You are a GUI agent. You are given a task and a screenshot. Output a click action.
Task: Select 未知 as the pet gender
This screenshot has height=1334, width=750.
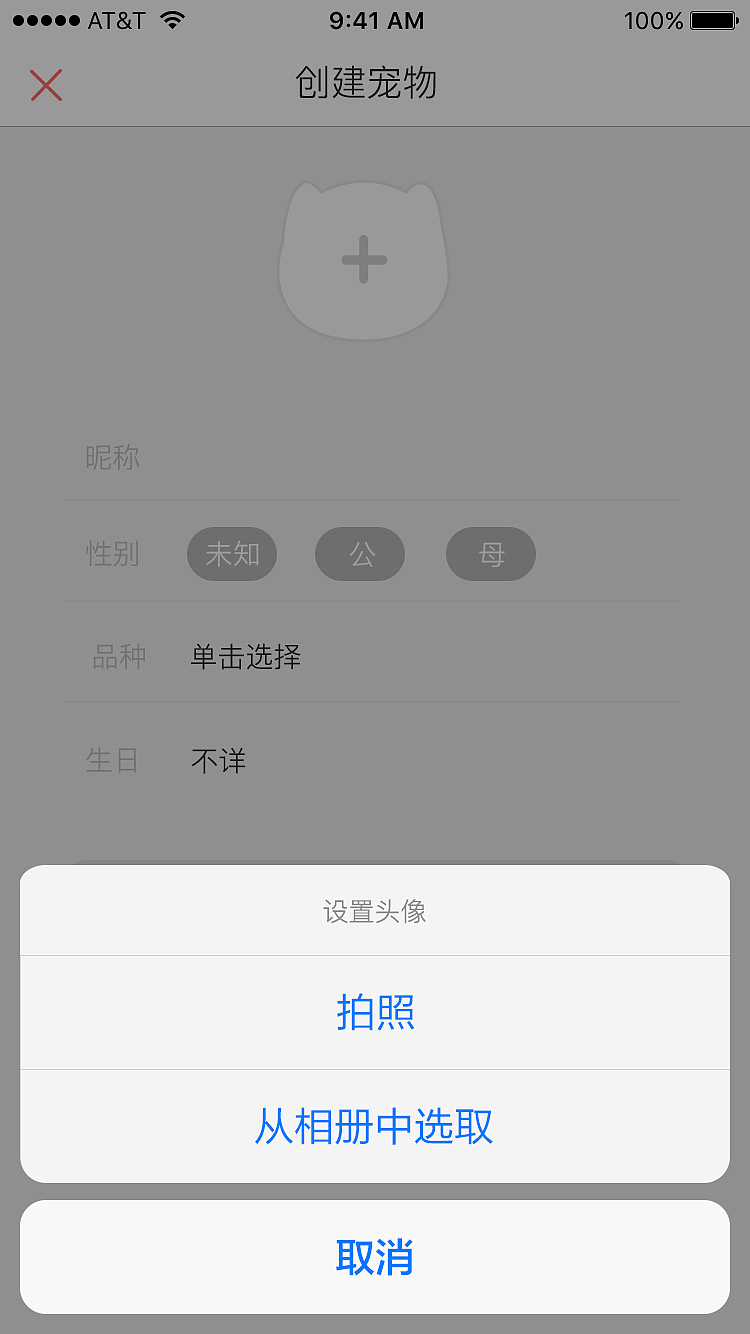pyautogui.click(x=231, y=554)
